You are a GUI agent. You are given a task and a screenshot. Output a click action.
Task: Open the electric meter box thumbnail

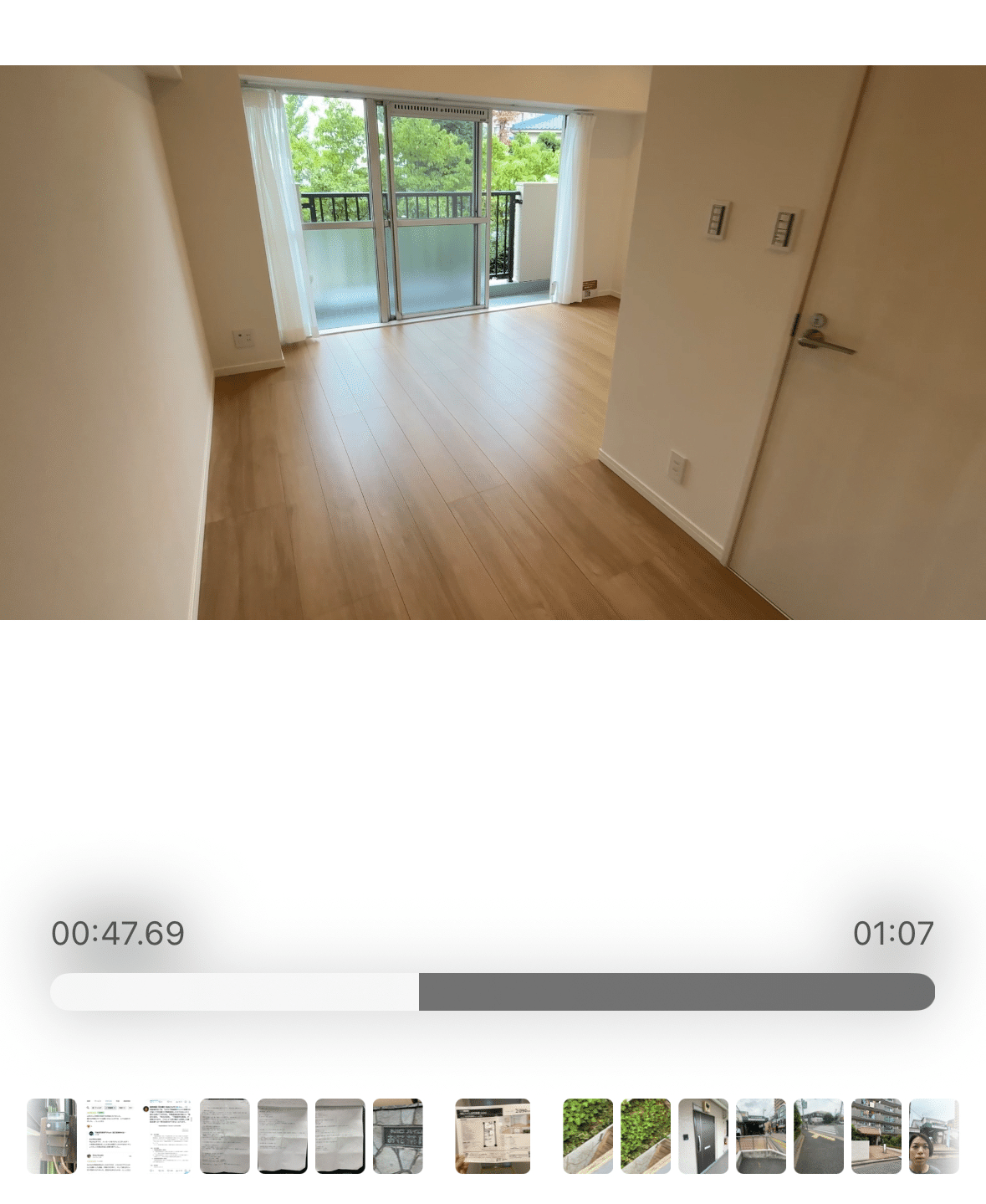(52, 1135)
